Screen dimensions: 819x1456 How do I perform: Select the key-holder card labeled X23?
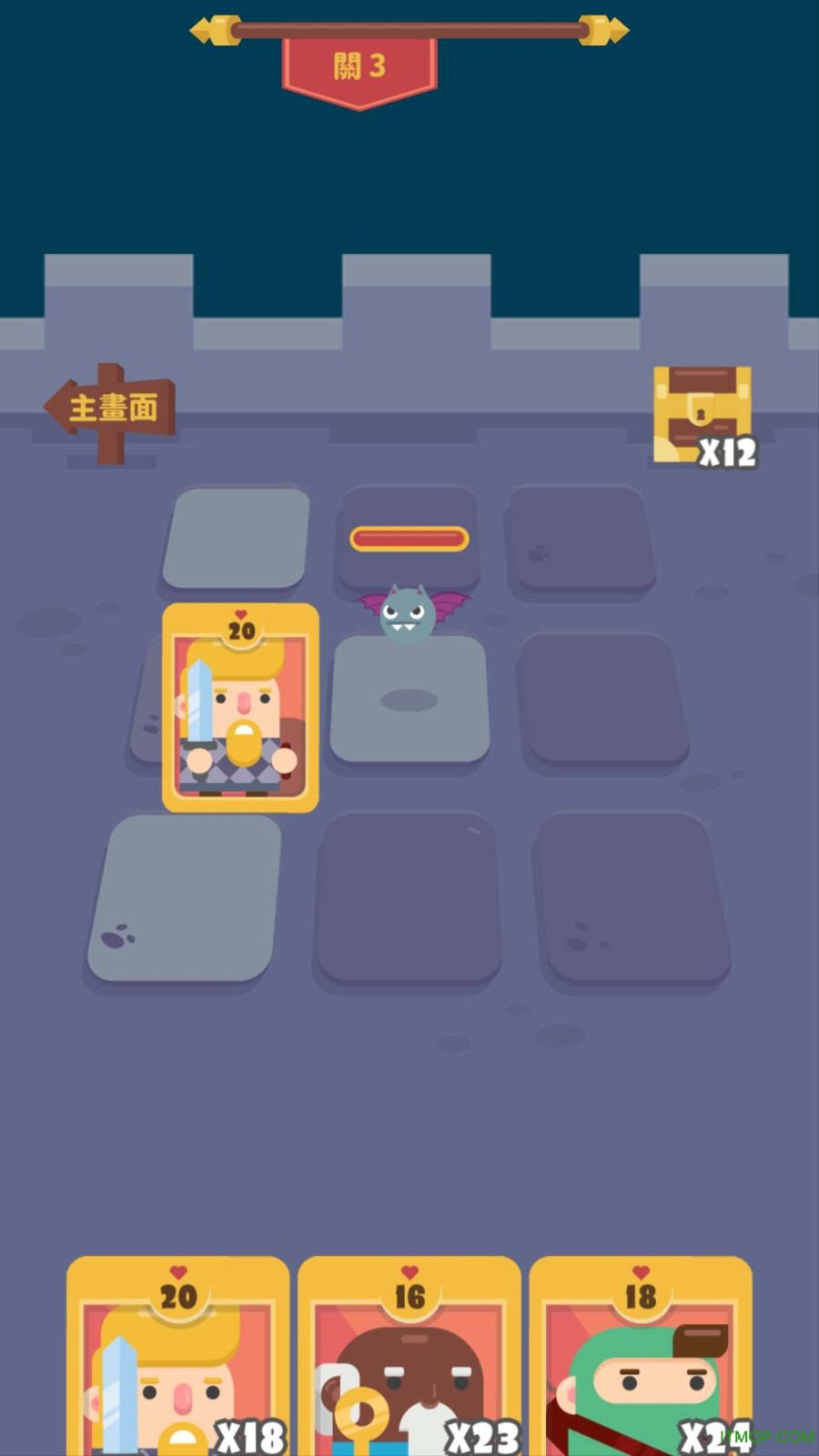pyautogui.click(x=409, y=1356)
